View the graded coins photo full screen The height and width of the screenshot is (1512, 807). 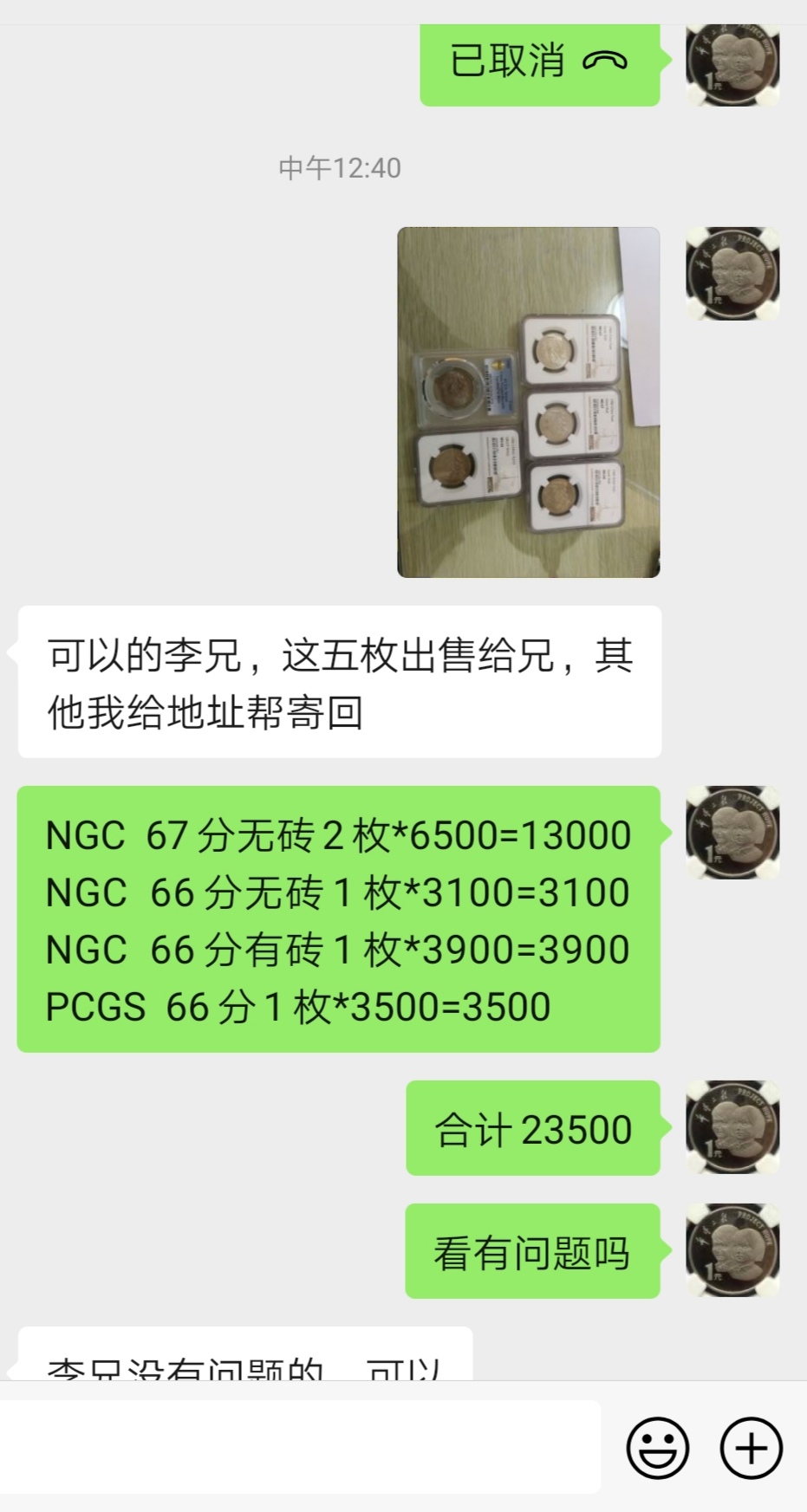coord(528,402)
